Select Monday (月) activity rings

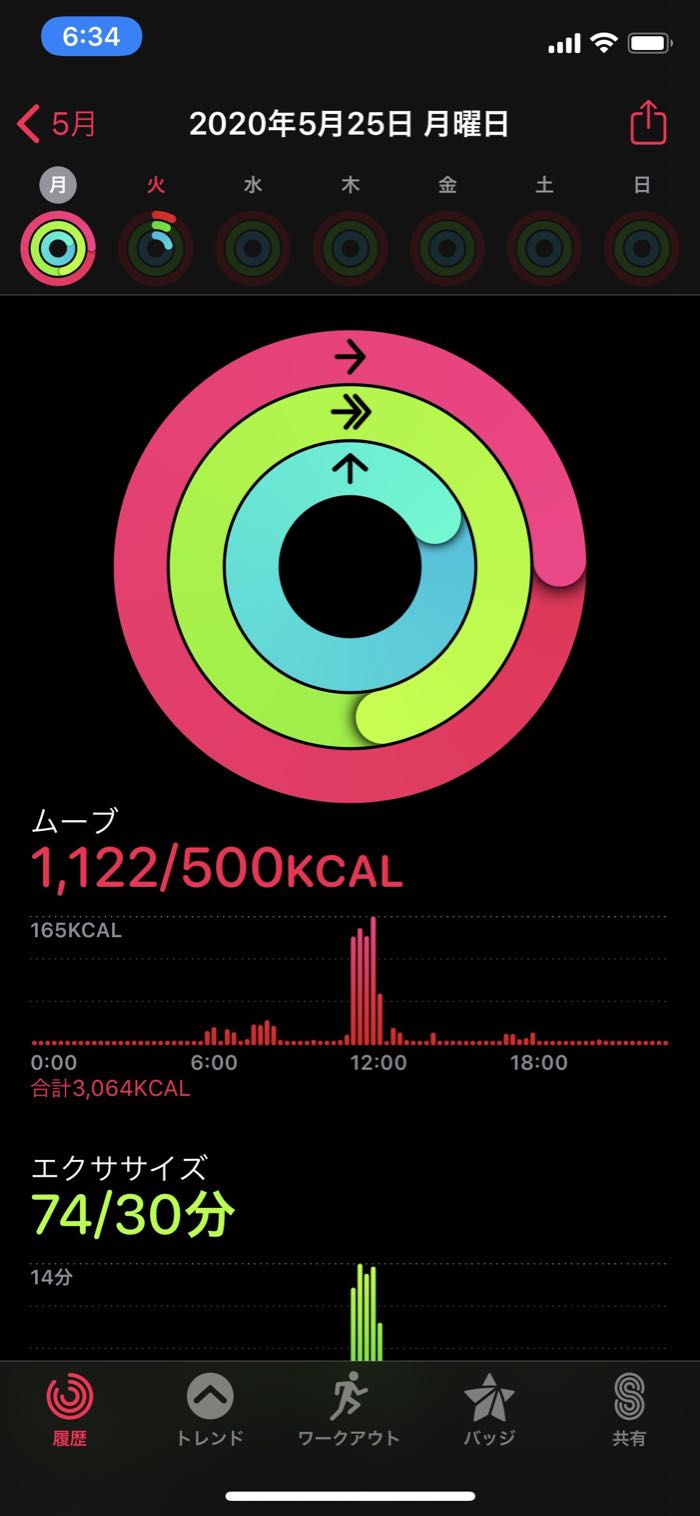(x=58, y=230)
